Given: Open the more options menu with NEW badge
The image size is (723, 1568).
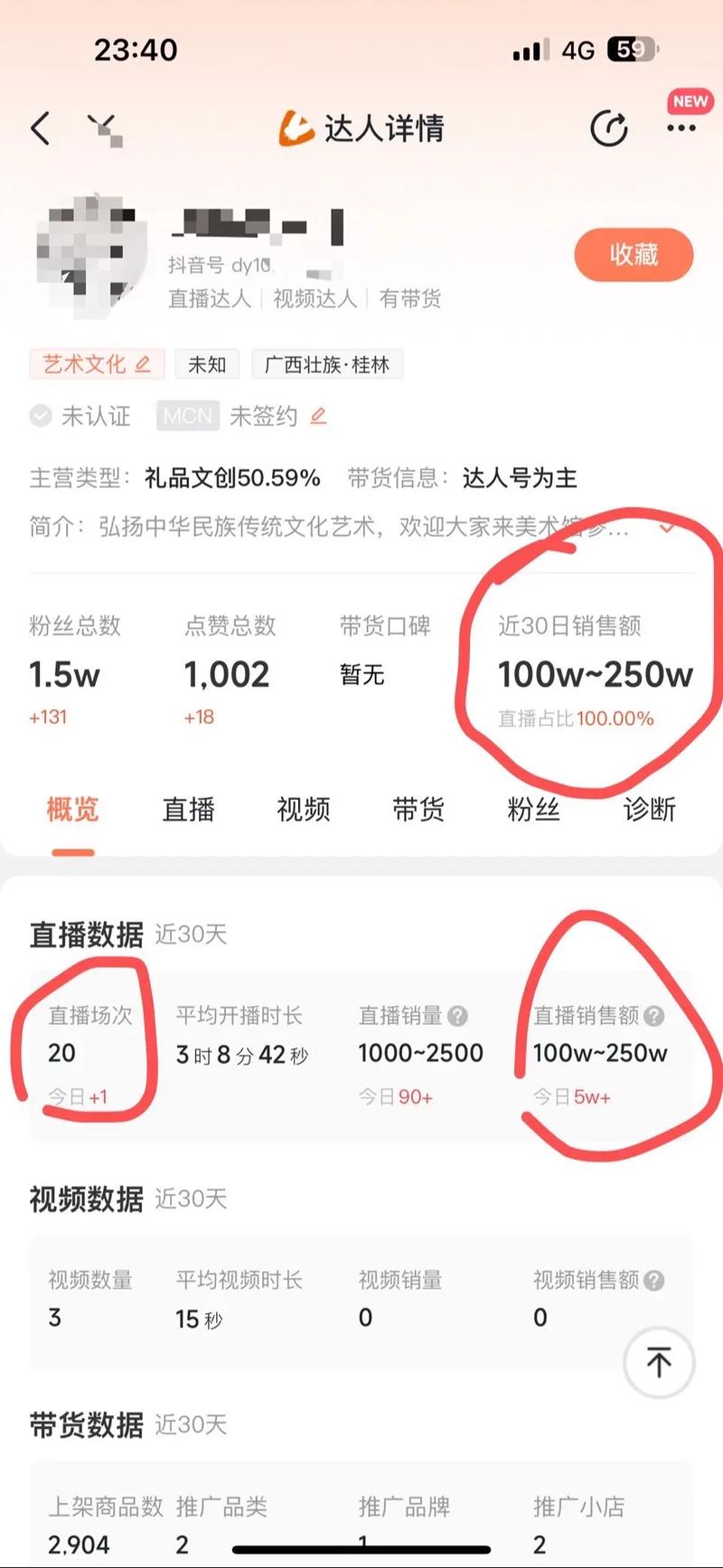Looking at the screenshot, I should pyautogui.click(x=681, y=129).
